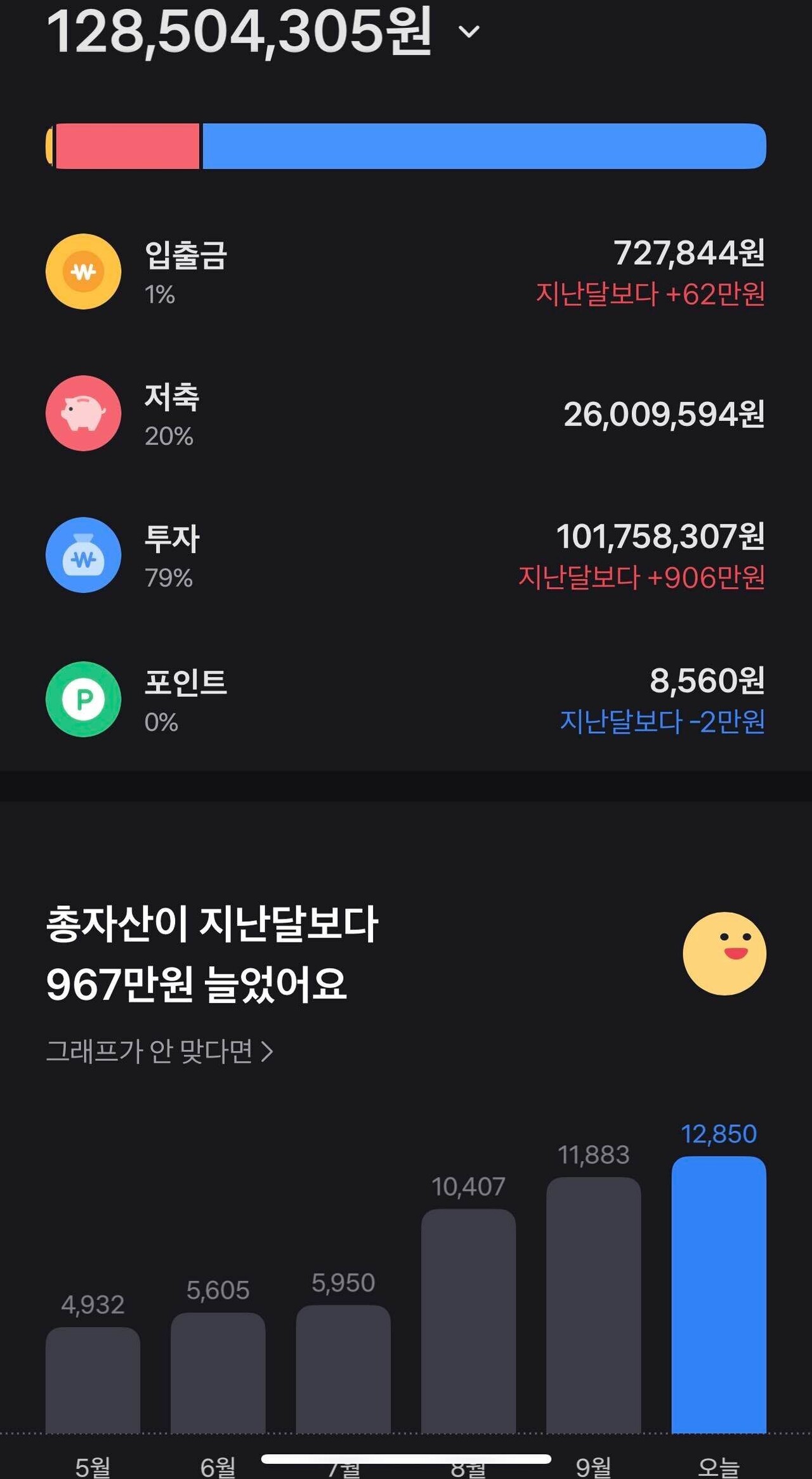Open the 투자 blue money bag icon

(82, 555)
